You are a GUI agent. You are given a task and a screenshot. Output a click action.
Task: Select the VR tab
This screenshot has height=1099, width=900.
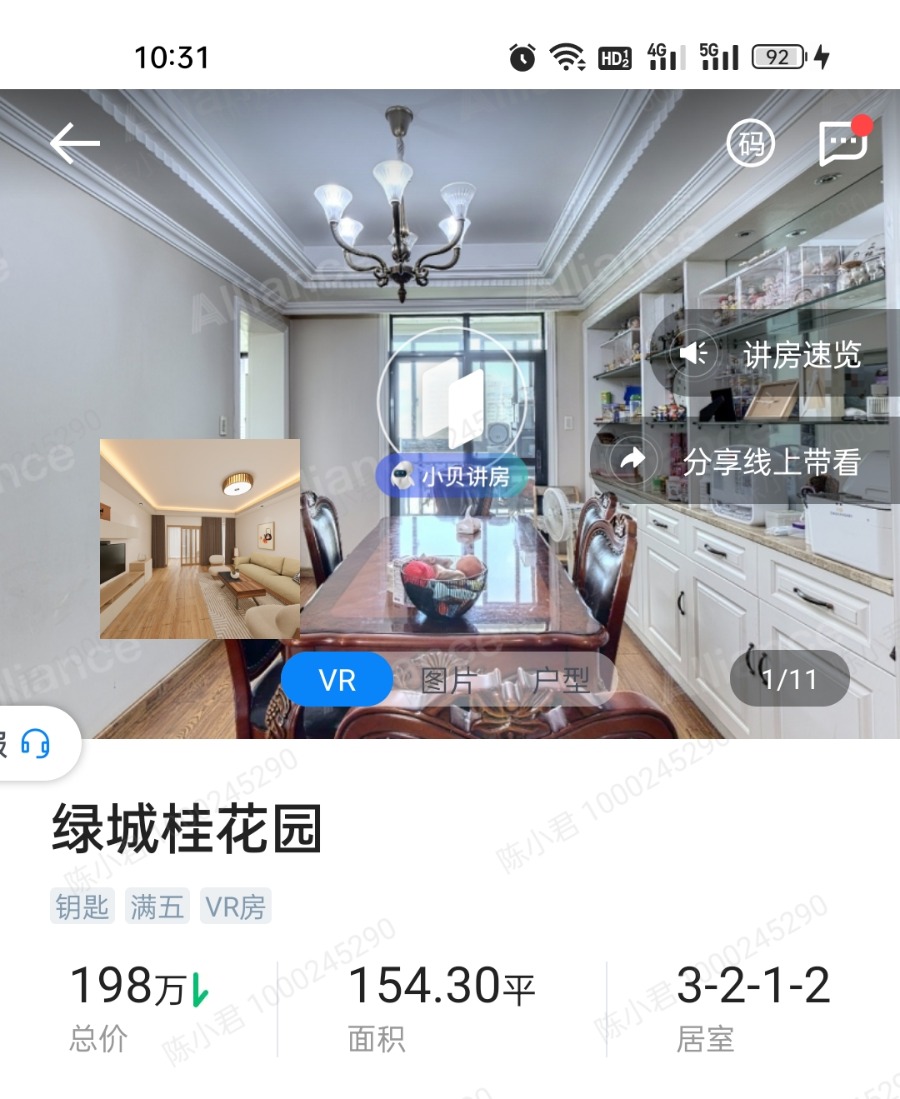(337, 680)
